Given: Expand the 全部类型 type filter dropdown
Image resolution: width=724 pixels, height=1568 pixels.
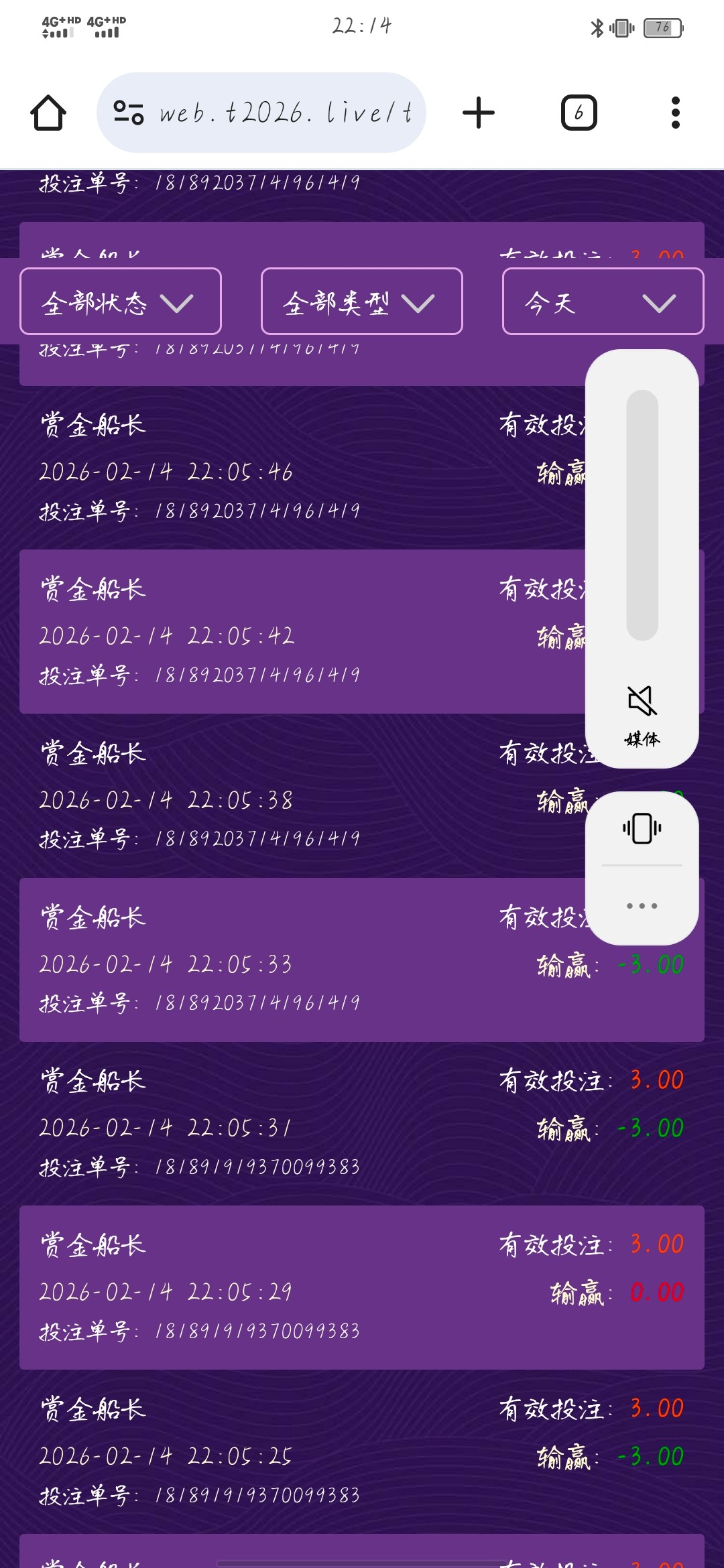Looking at the screenshot, I should [x=361, y=302].
